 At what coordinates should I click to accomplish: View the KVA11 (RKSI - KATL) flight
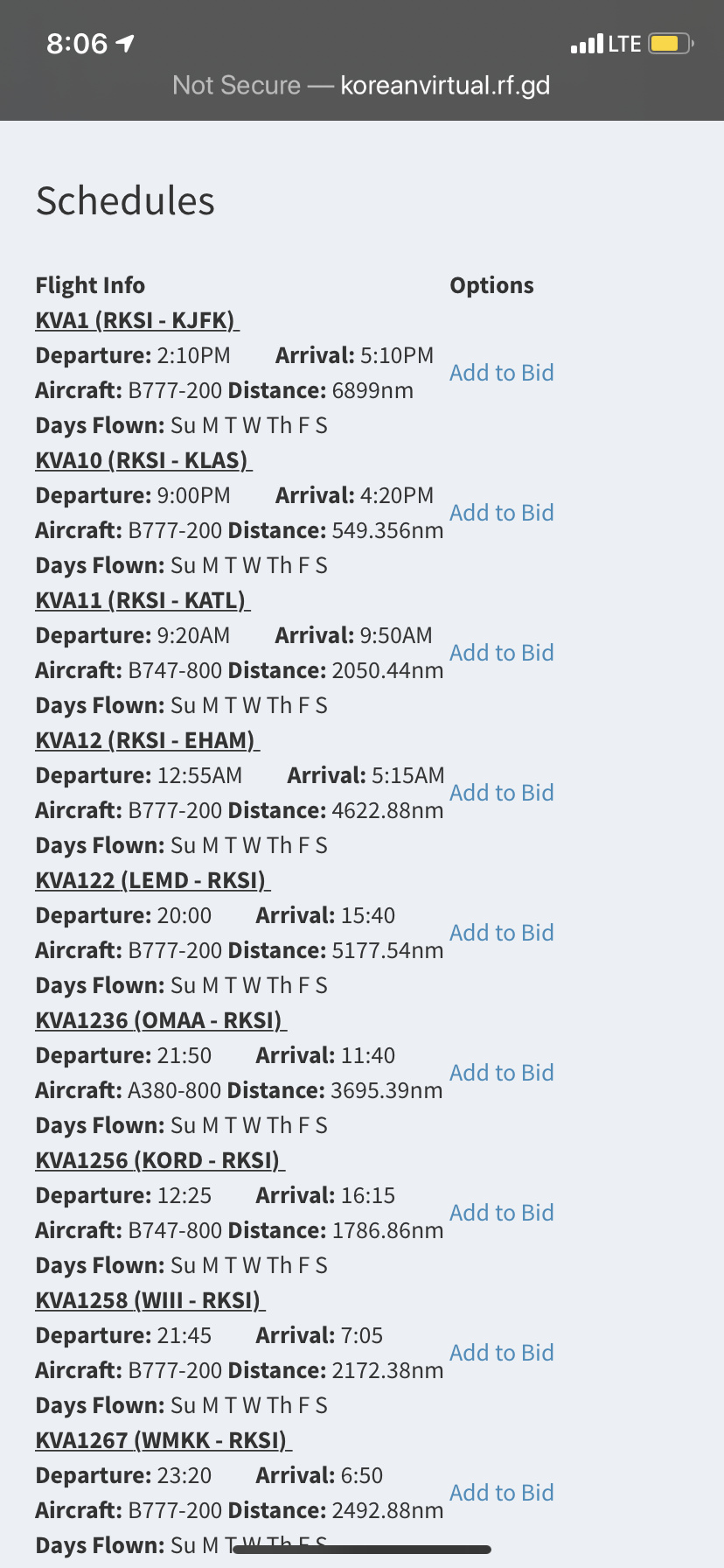143,600
